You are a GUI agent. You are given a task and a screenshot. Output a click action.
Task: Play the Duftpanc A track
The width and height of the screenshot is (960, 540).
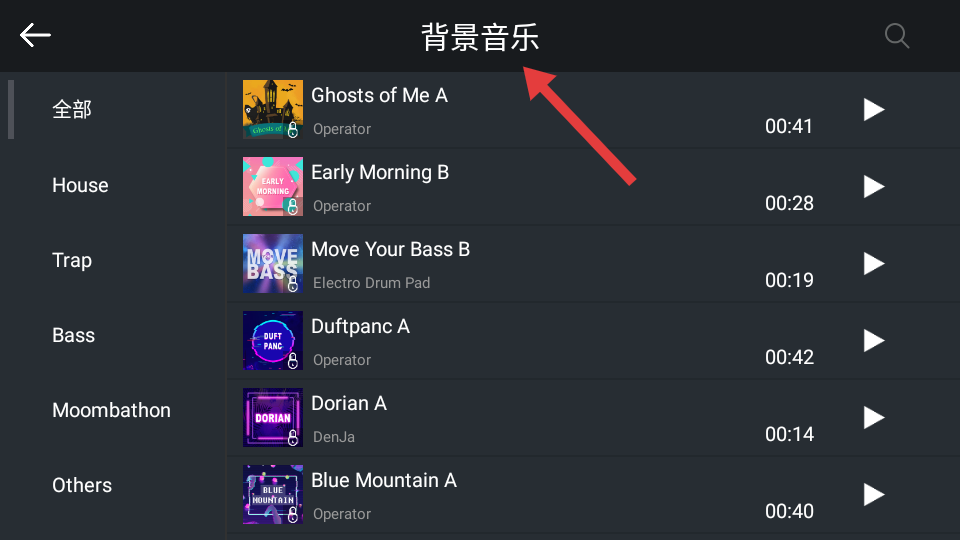874,340
